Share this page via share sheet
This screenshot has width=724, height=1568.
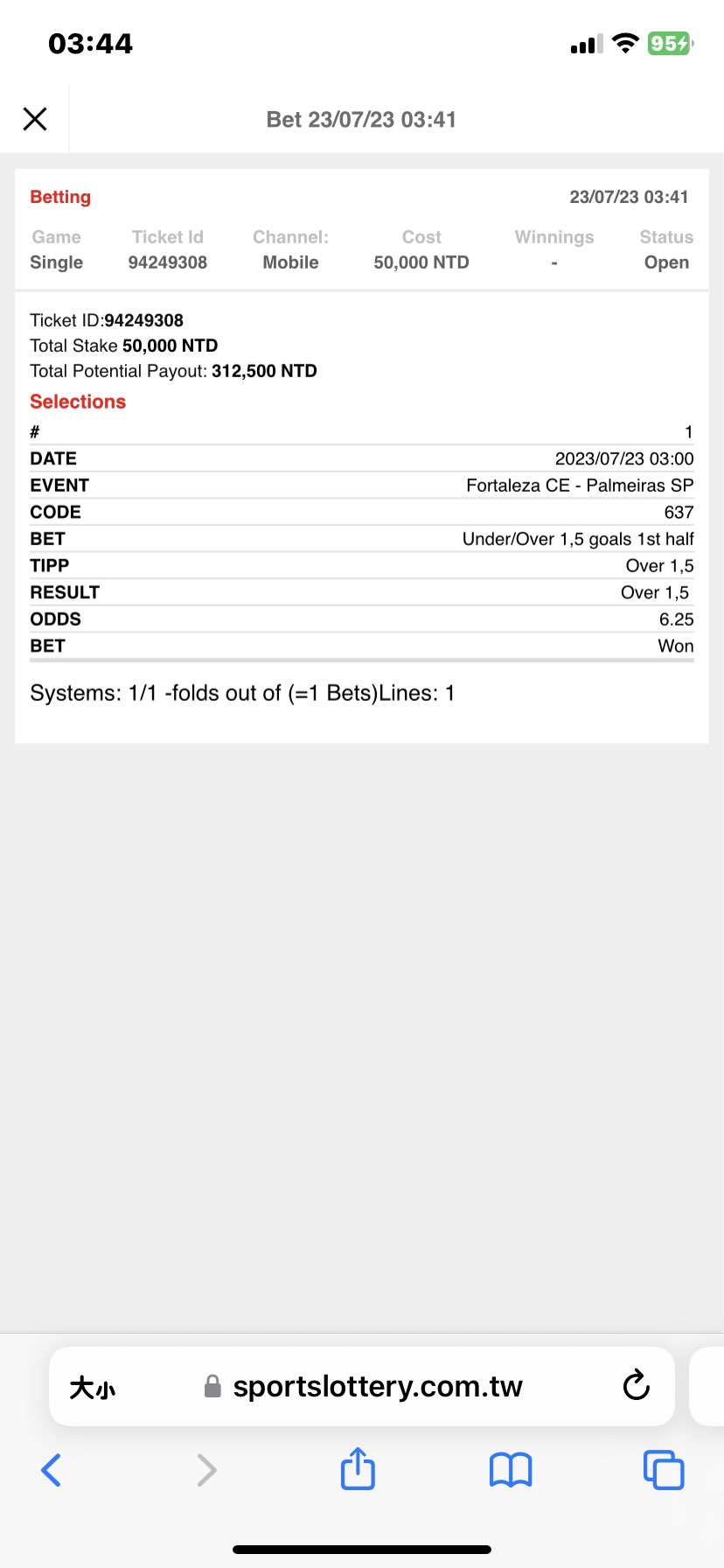358,1469
